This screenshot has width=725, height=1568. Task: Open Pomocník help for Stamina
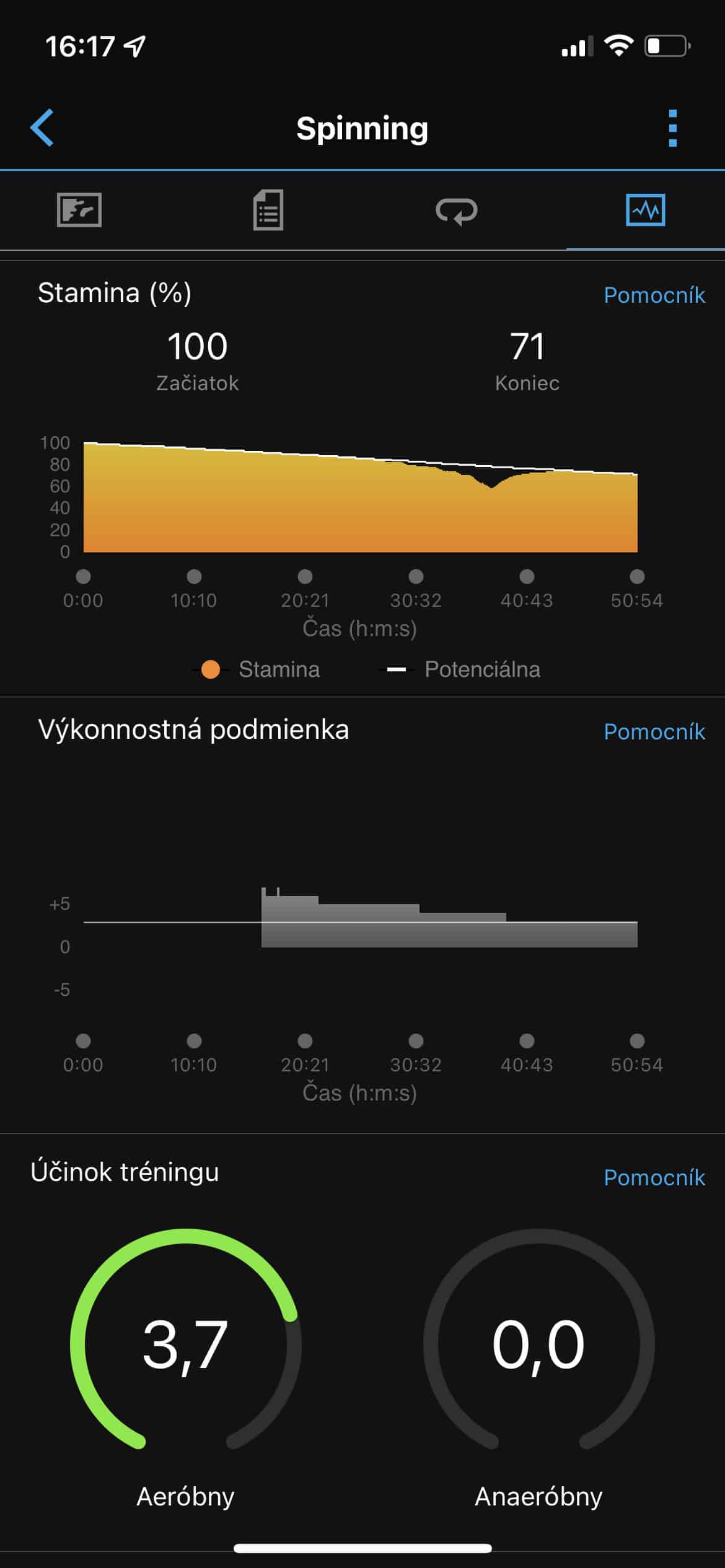(x=654, y=295)
